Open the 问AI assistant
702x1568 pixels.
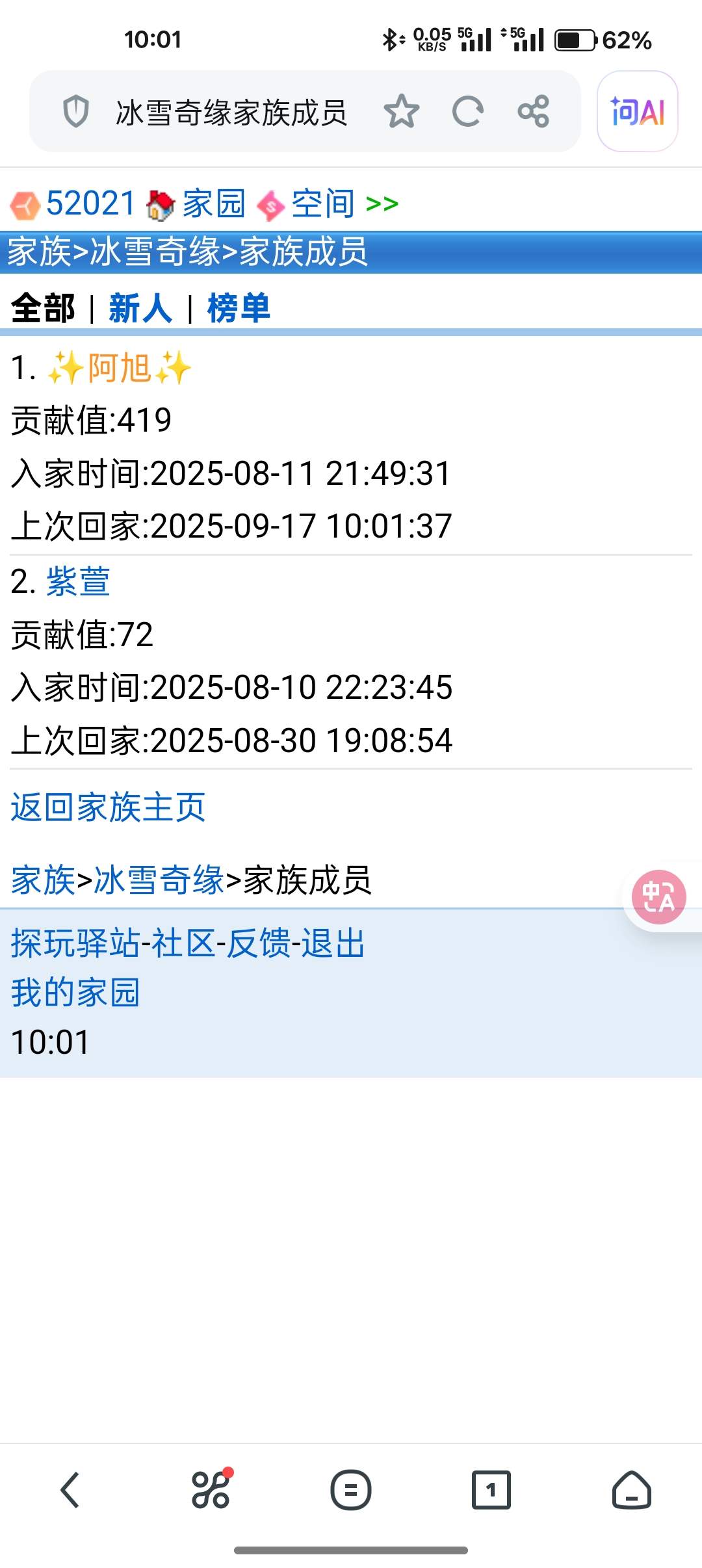[x=637, y=111]
